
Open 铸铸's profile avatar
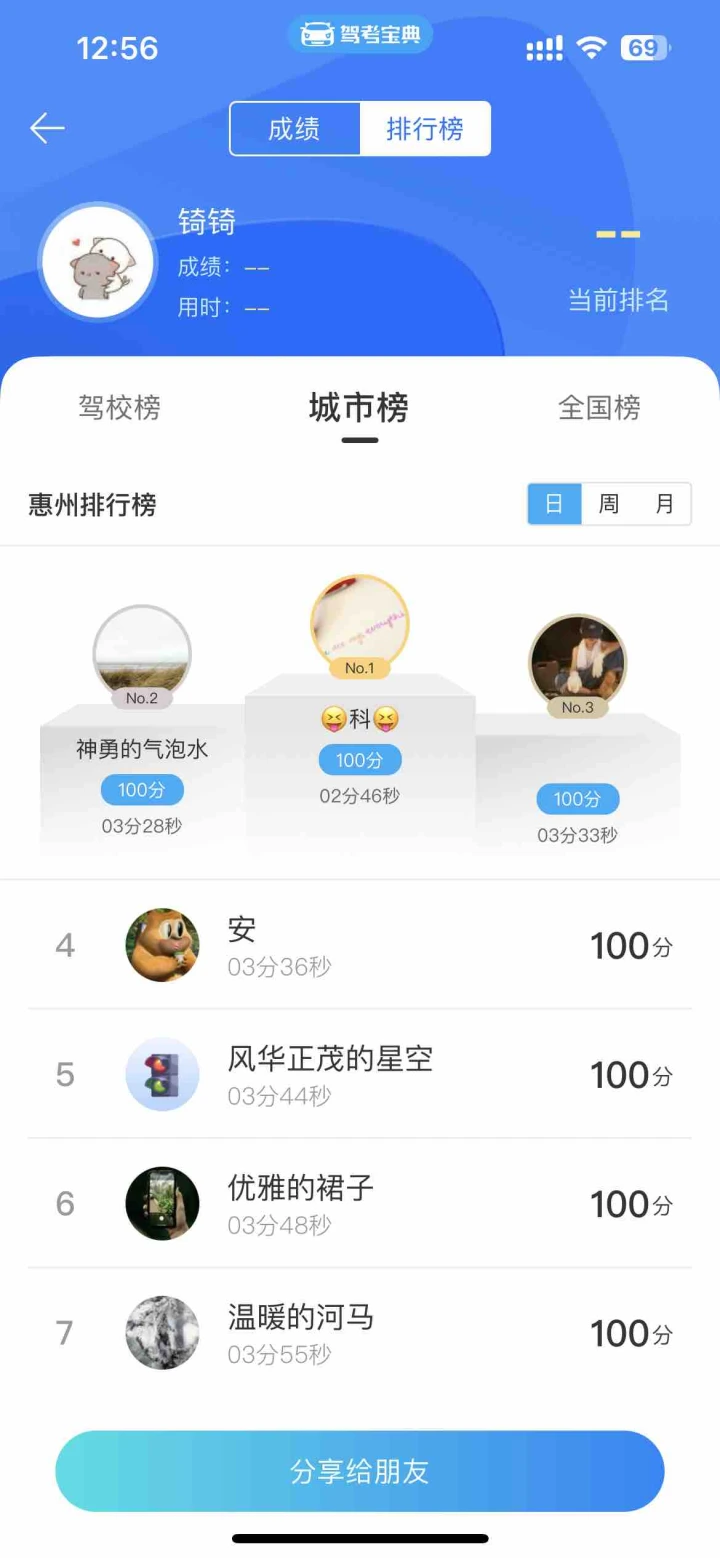click(x=97, y=262)
